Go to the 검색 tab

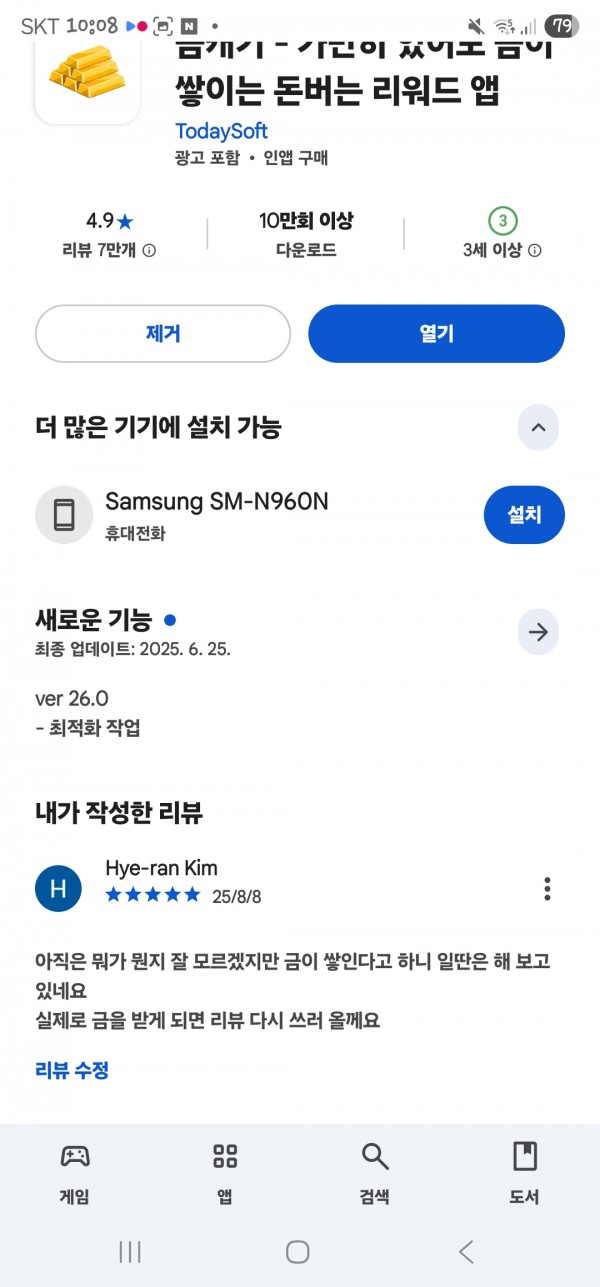point(375,1173)
